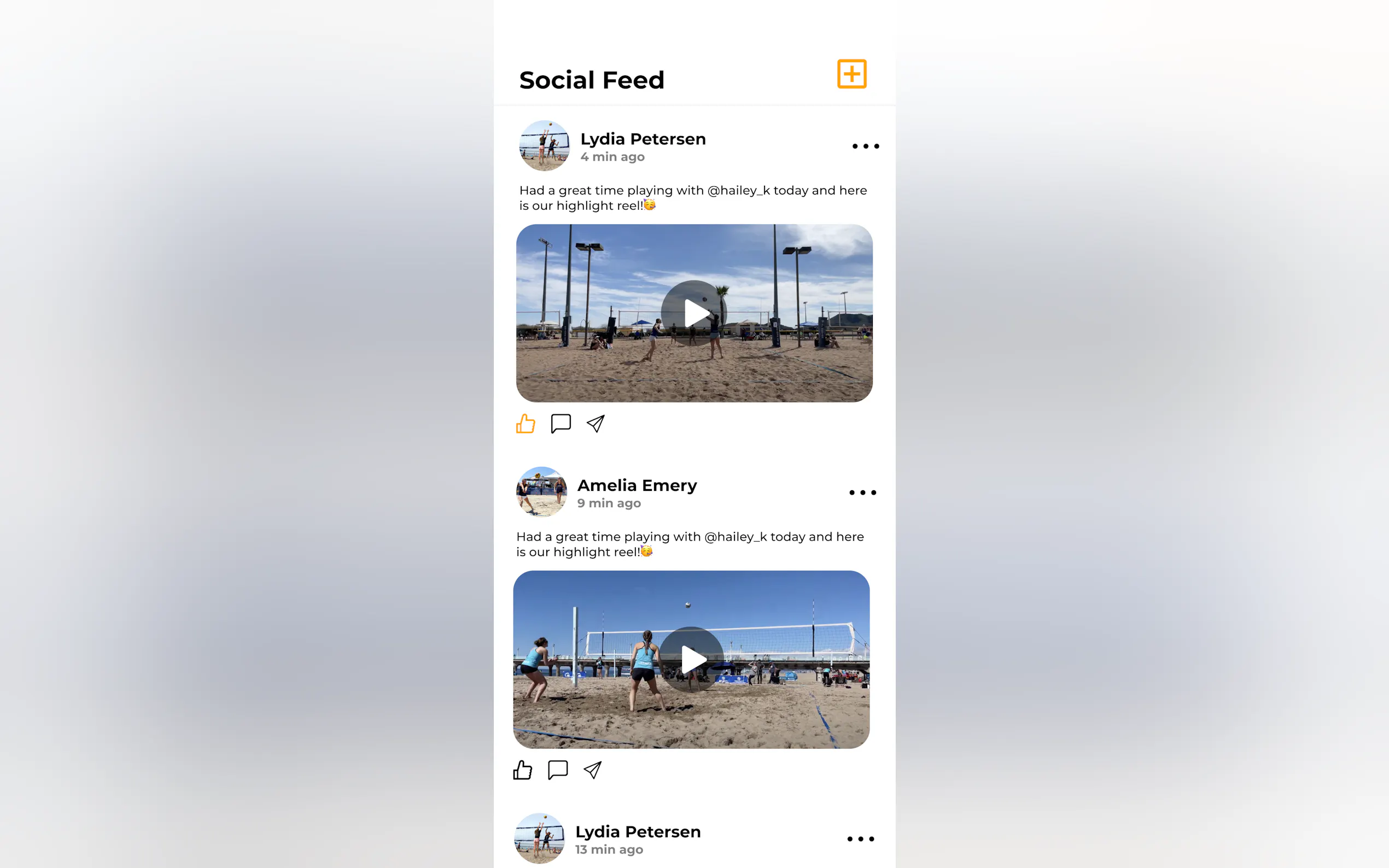Like Amelia Emery's post
Screen dimensions: 1389x868
click(x=523, y=770)
